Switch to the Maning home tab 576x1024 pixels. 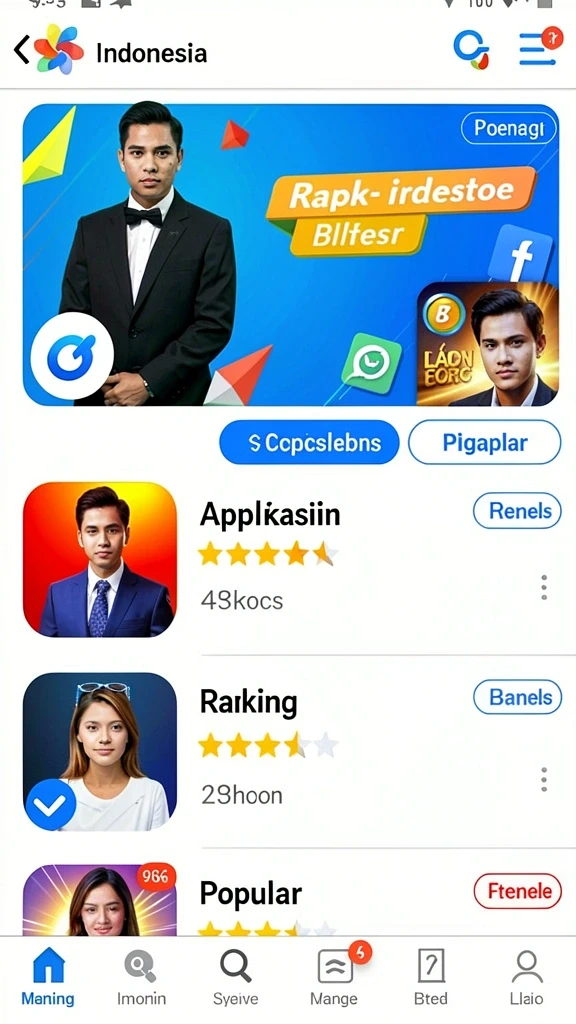click(x=48, y=976)
